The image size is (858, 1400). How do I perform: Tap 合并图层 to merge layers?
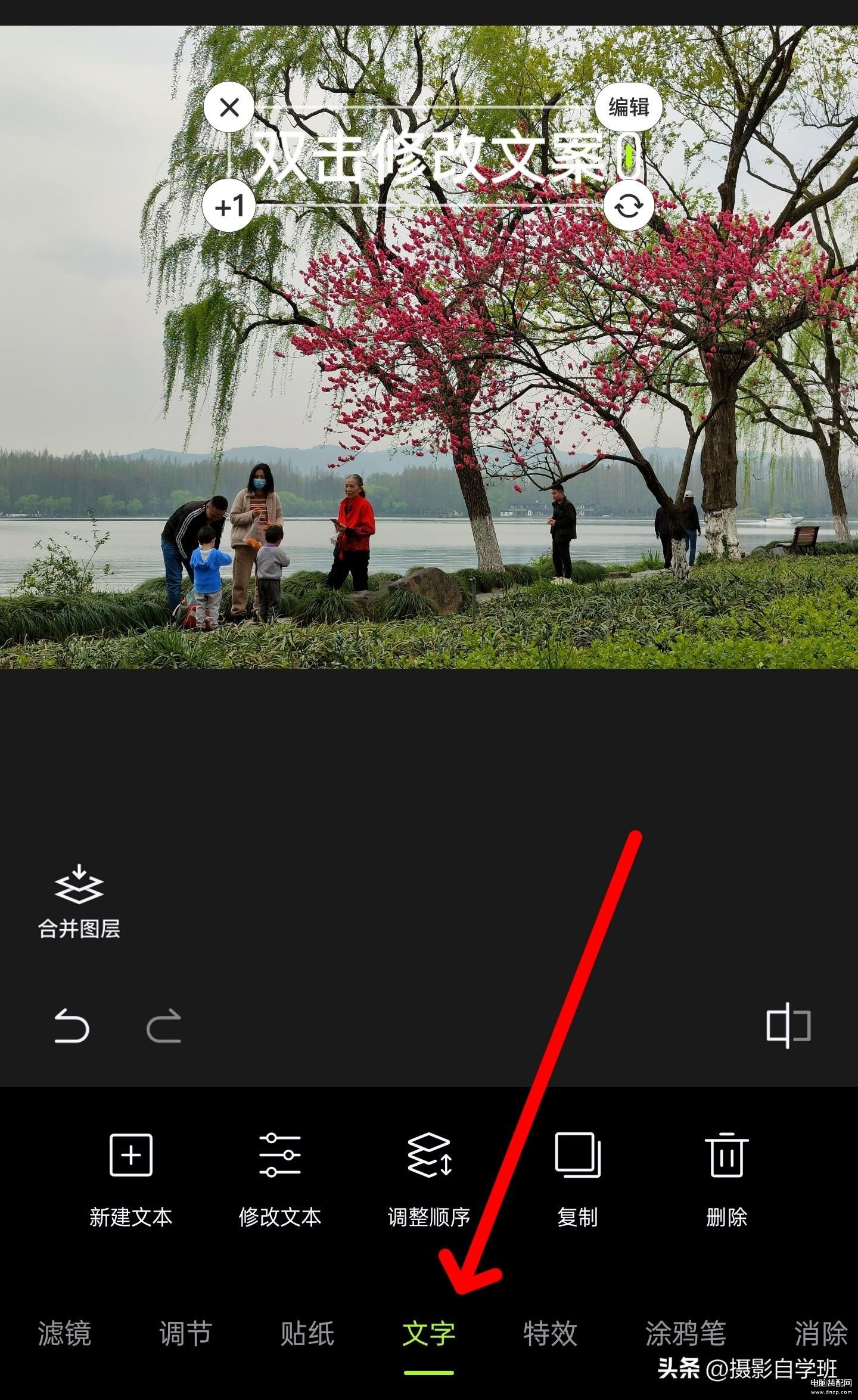point(79,902)
